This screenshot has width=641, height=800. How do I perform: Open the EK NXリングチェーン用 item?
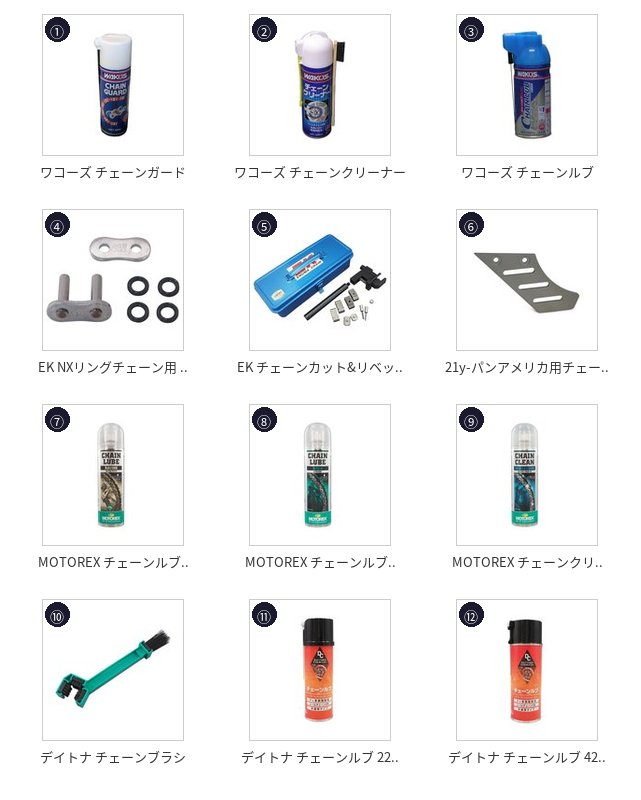(113, 280)
